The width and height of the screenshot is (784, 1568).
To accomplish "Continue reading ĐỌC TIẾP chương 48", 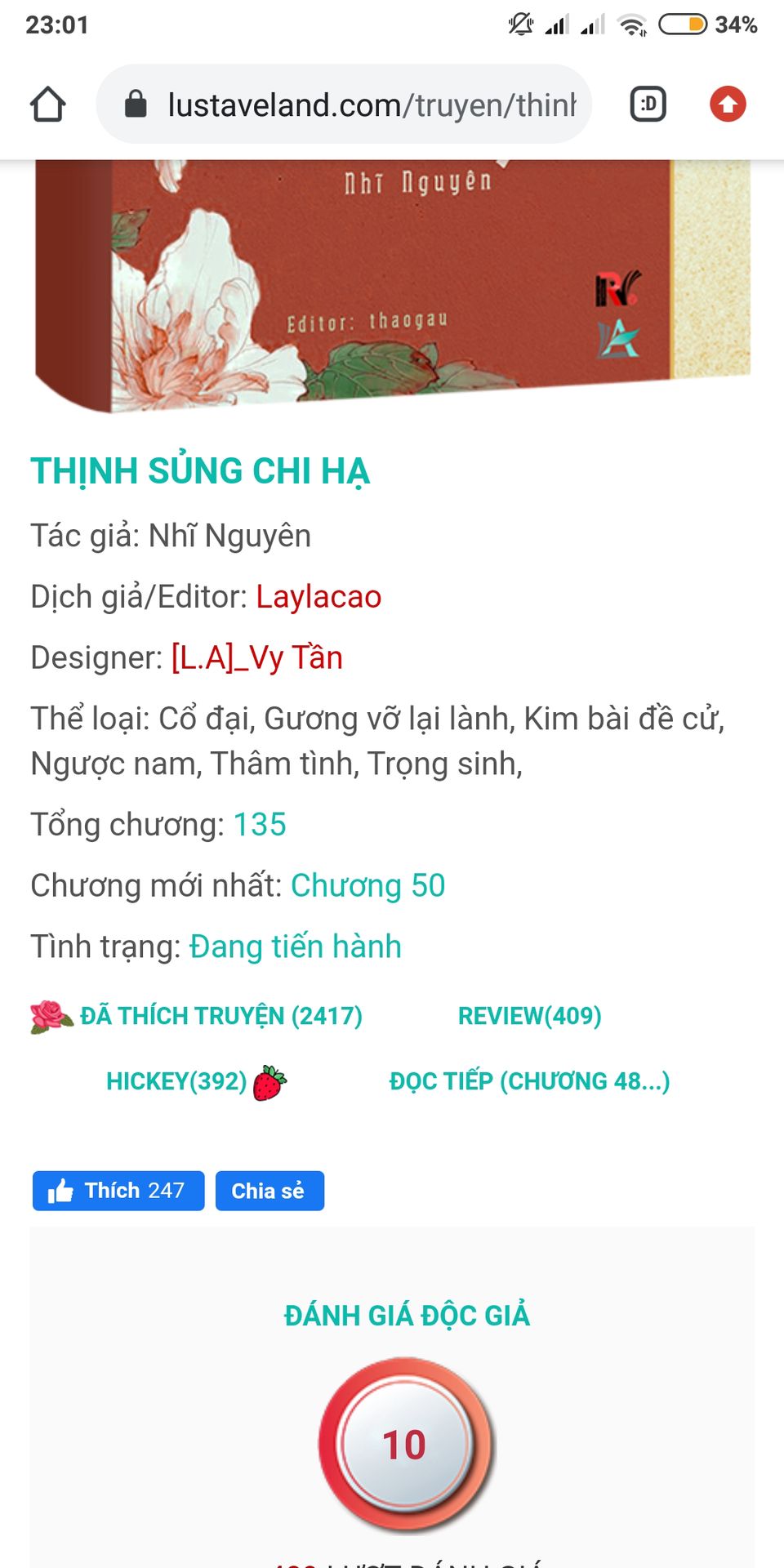I will pyautogui.click(x=529, y=1081).
